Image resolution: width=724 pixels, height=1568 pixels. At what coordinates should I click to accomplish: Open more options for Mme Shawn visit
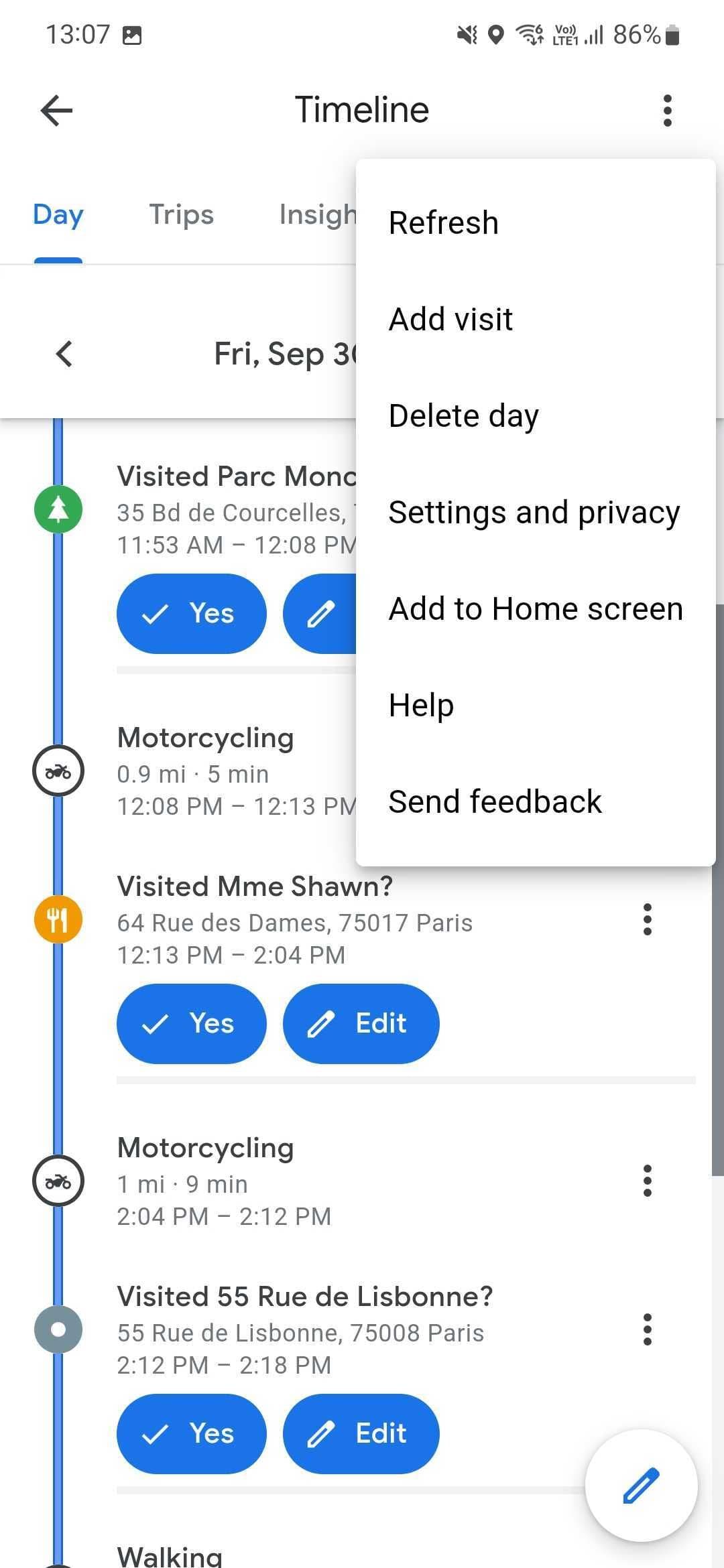tap(647, 919)
